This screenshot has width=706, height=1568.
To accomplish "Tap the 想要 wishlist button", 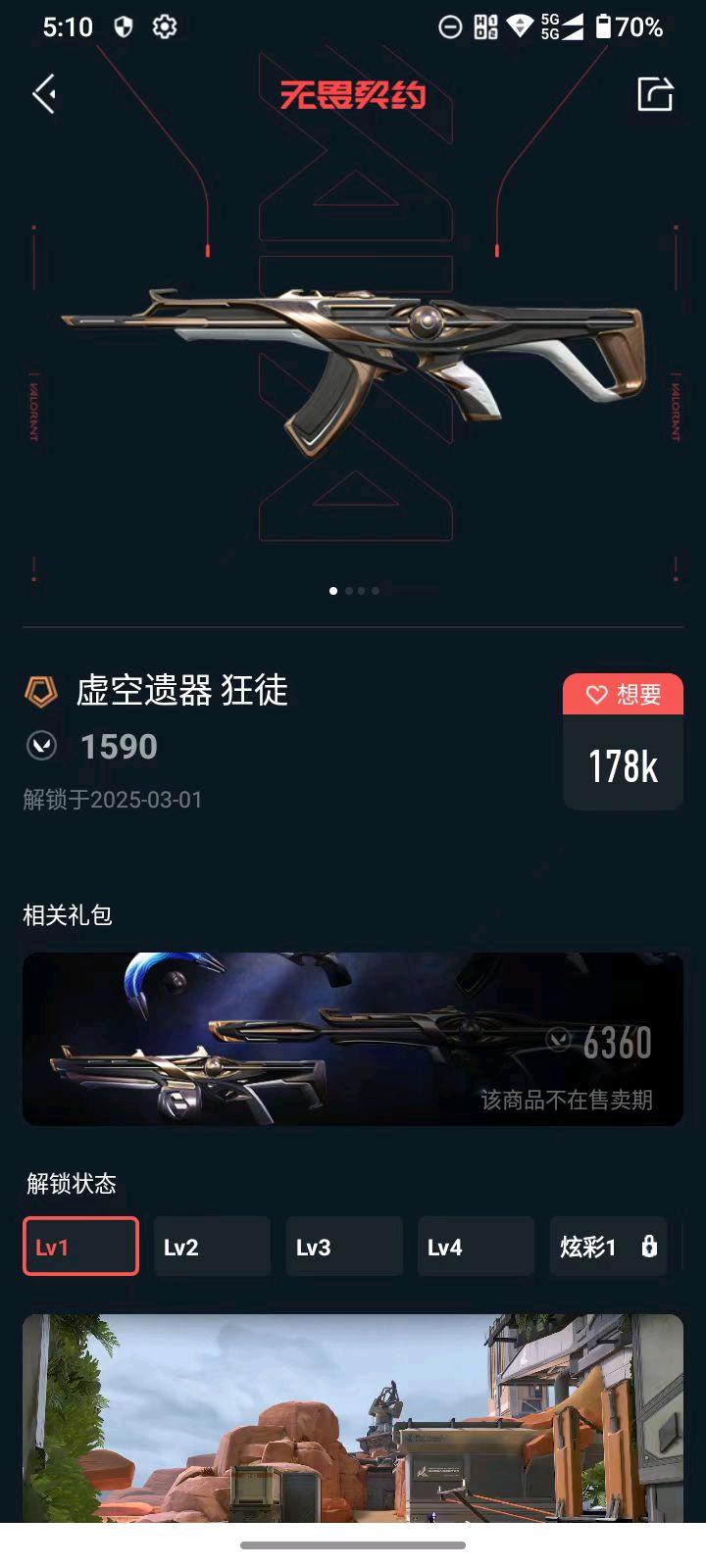I will [x=623, y=695].
